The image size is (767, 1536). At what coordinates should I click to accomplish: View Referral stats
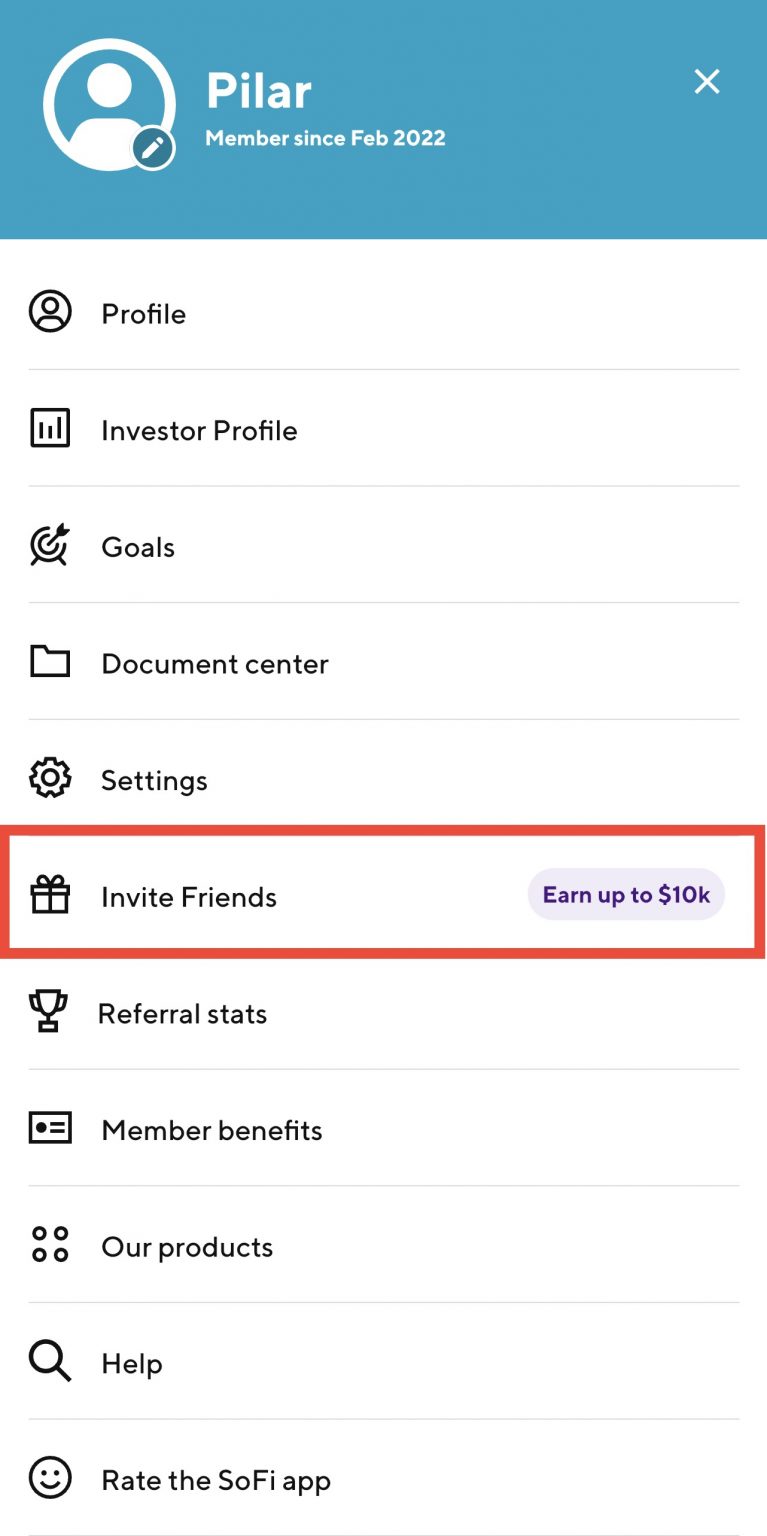[182, 1013]
